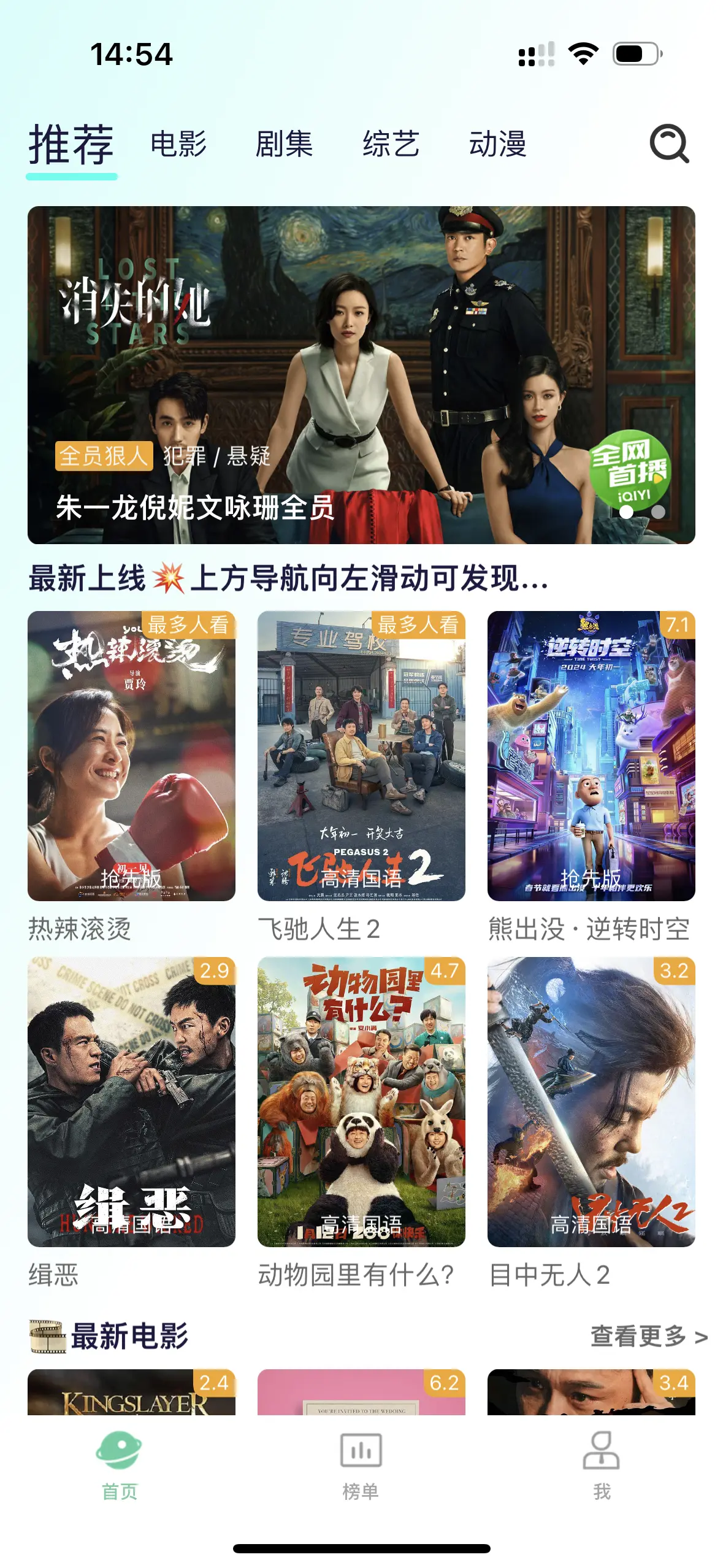
Task: Open the 消失的她 featured banner
Action: point(361,374)
